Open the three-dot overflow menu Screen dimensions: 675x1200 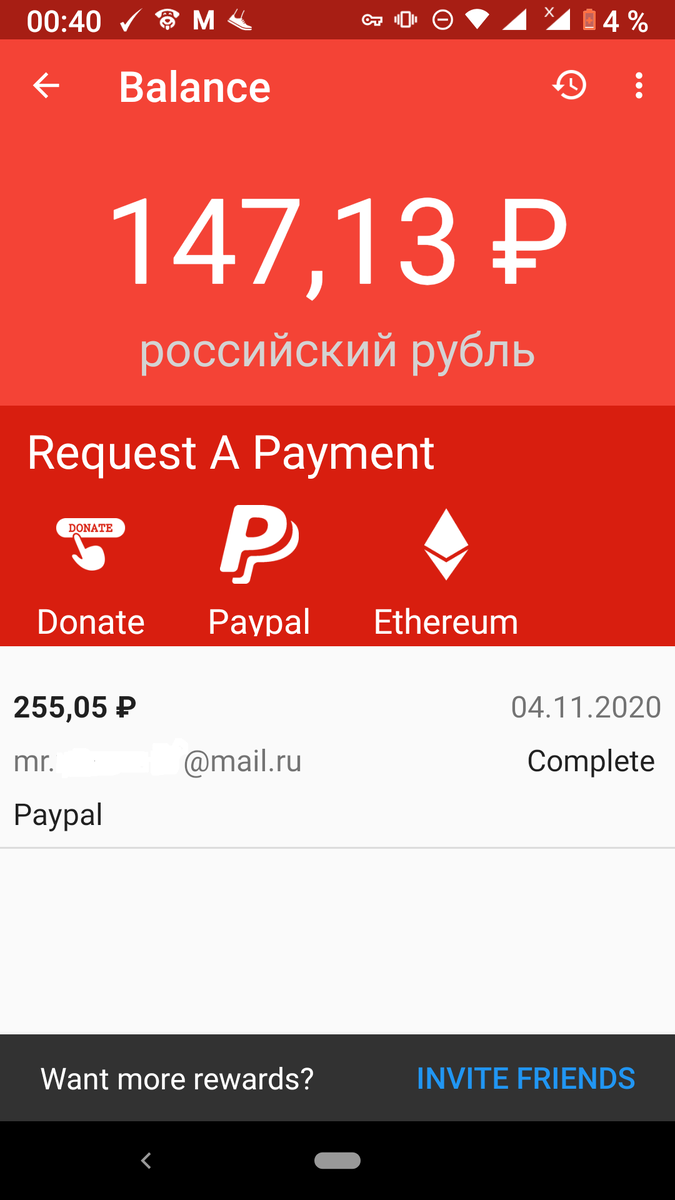[639, 86]
